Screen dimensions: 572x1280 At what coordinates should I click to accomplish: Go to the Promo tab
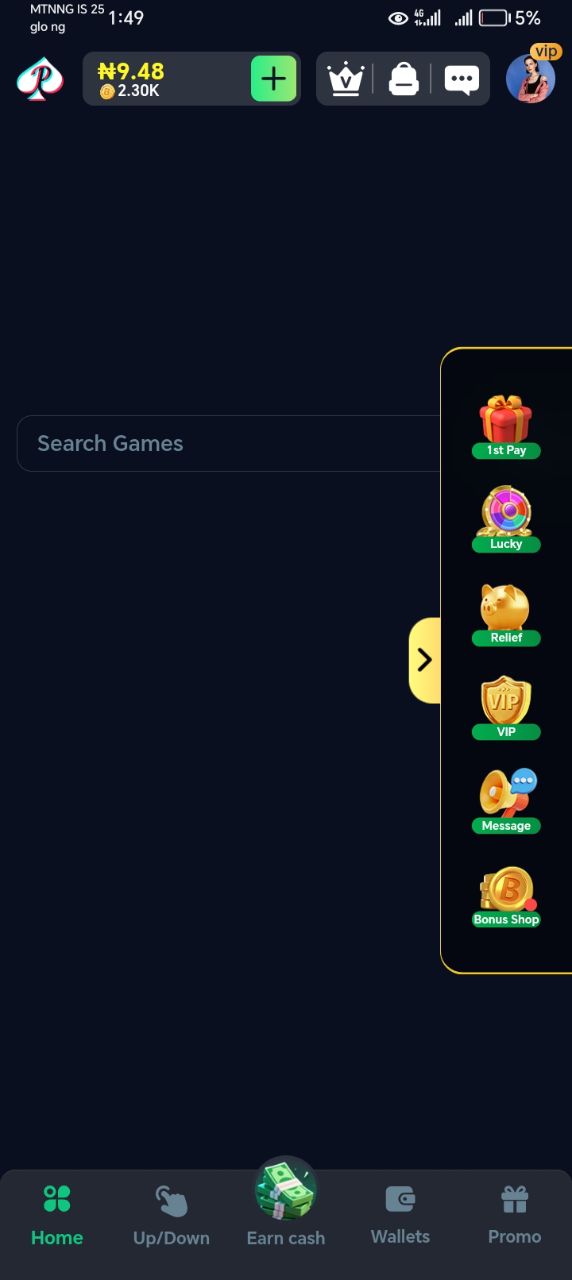[x=514, y=1215]
